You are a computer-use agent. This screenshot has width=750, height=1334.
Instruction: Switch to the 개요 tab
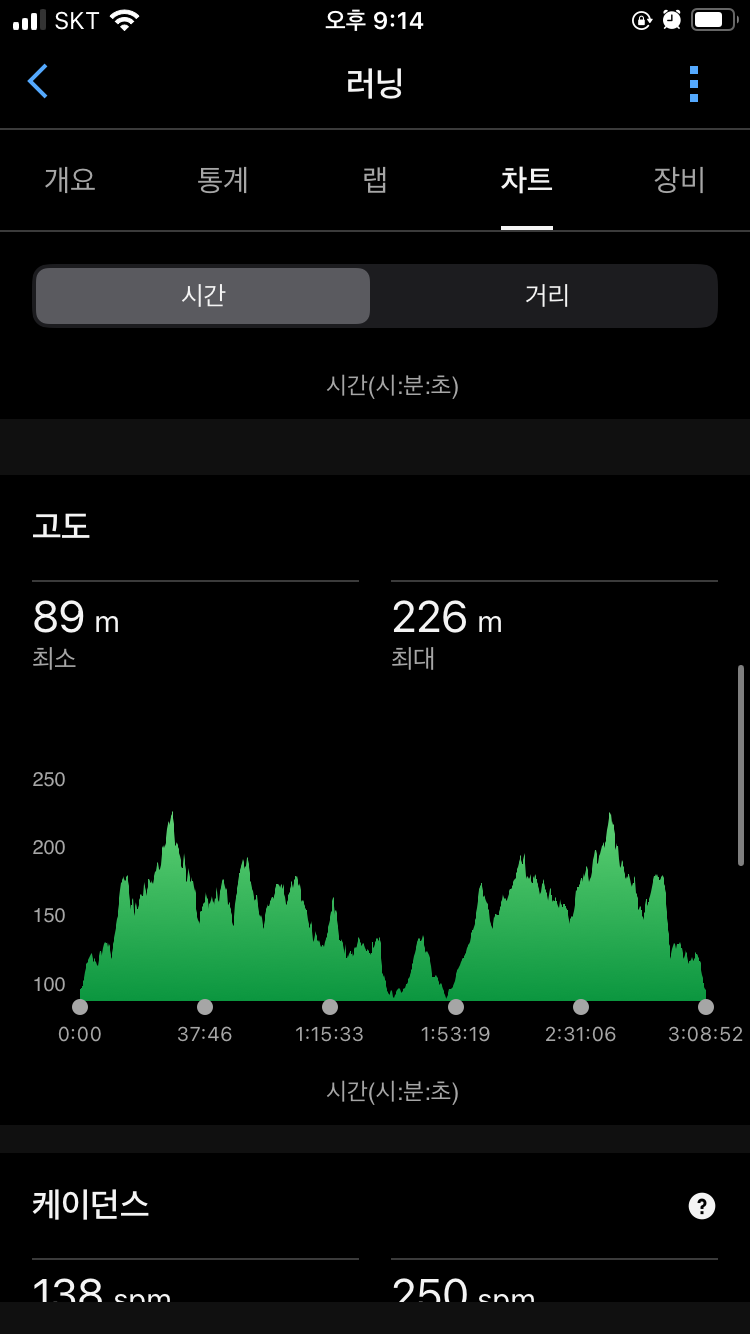coord(70,180)
